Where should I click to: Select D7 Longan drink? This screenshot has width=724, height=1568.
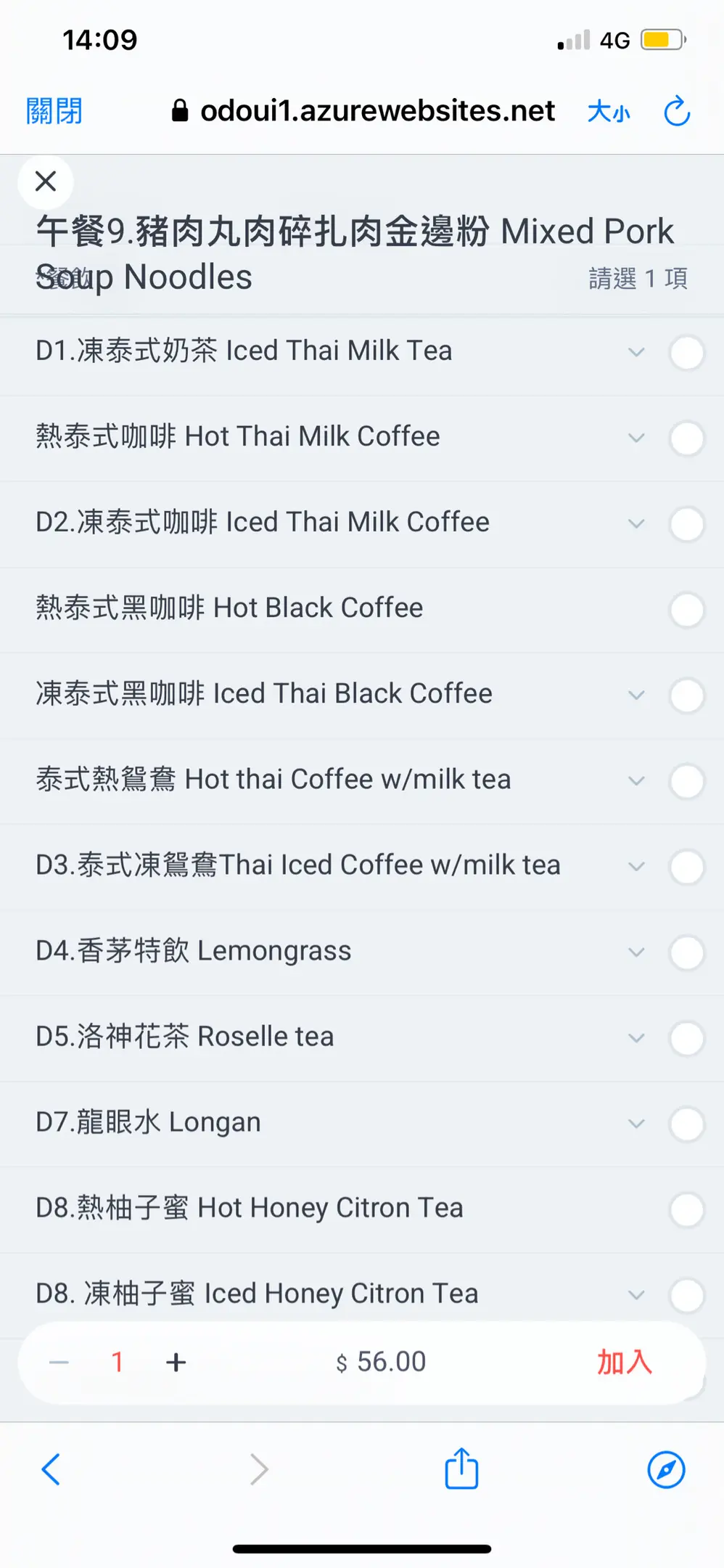point(686,1124)
